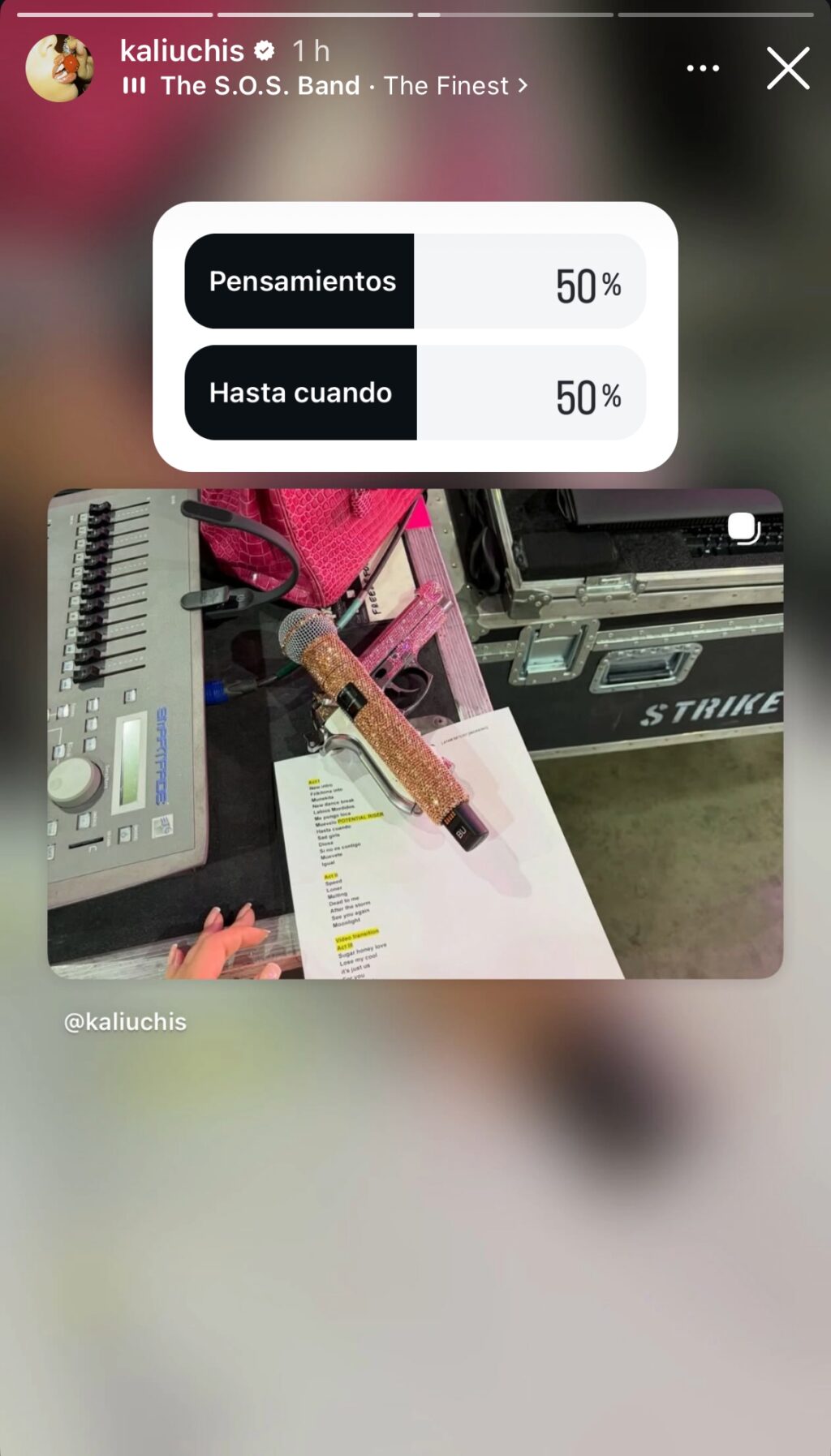831x1456 pixels.
Task: Open the story options menu
Action: click(703, 68)
